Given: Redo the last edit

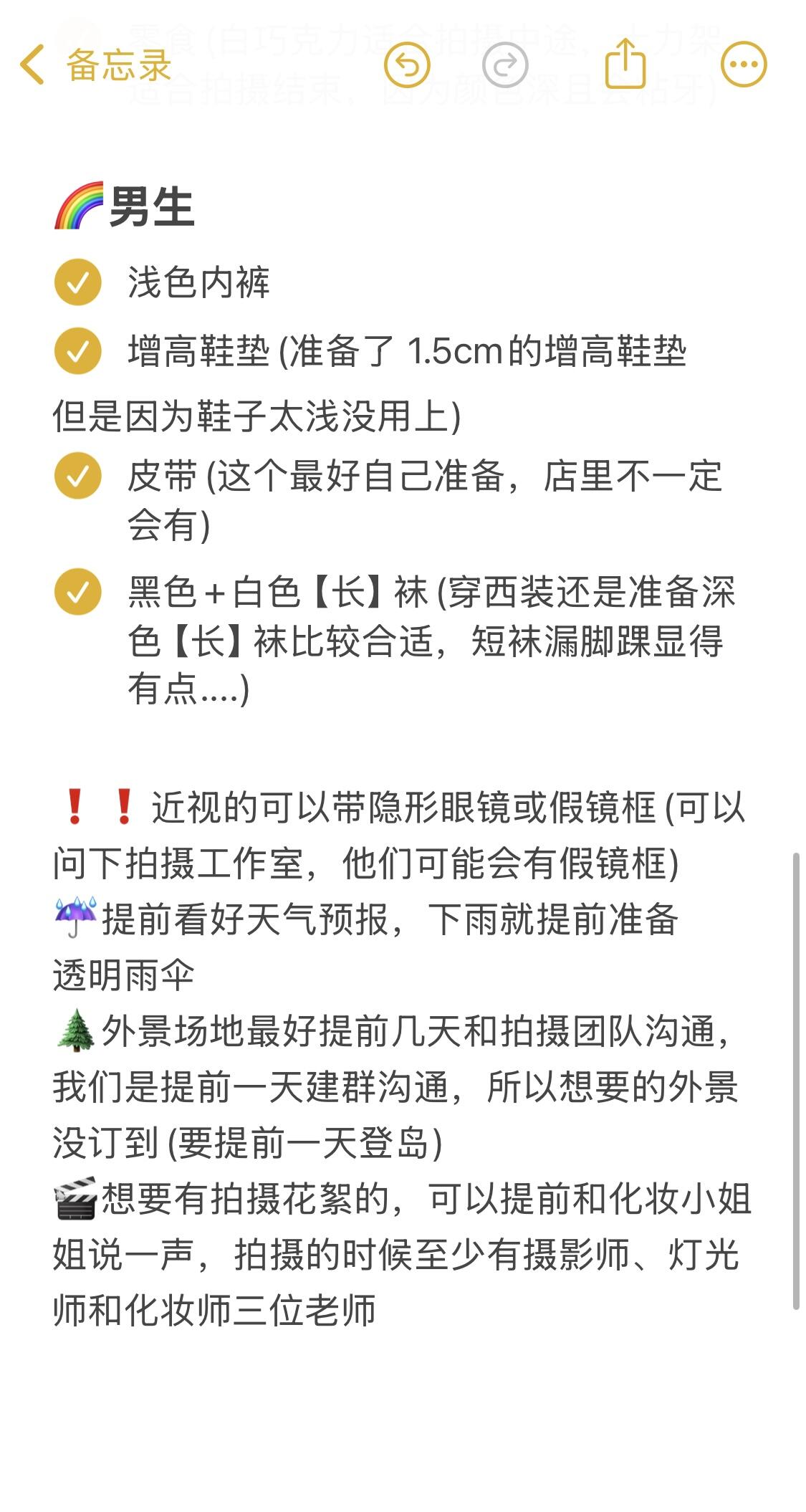Looking at the screenshot, I should coord(505,65).
